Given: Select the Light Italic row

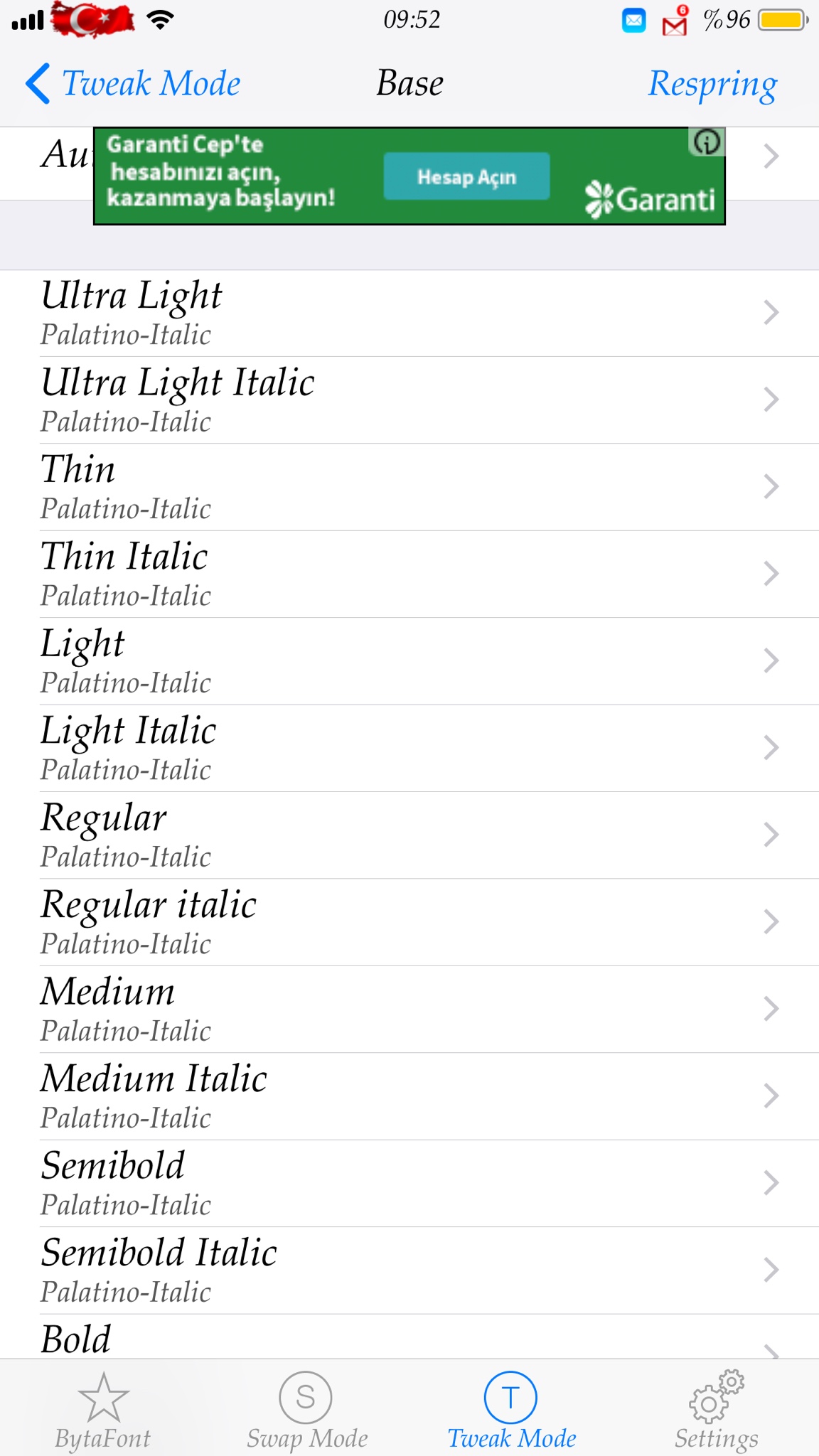Looking at the screenshot, I should [x=409, y=749].
